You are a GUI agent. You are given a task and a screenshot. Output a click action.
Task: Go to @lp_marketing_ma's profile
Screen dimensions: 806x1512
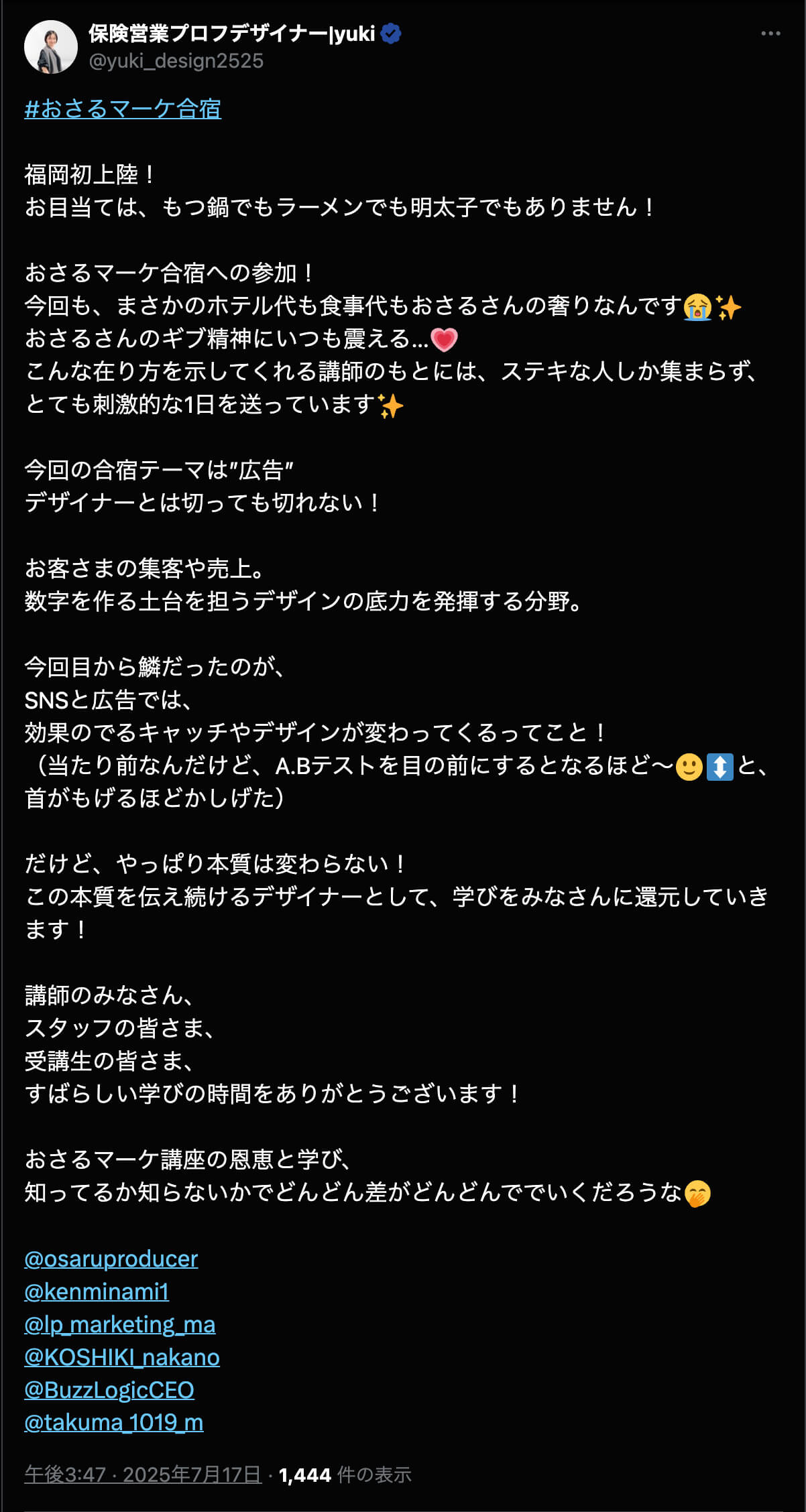[x=120, y=1324]
